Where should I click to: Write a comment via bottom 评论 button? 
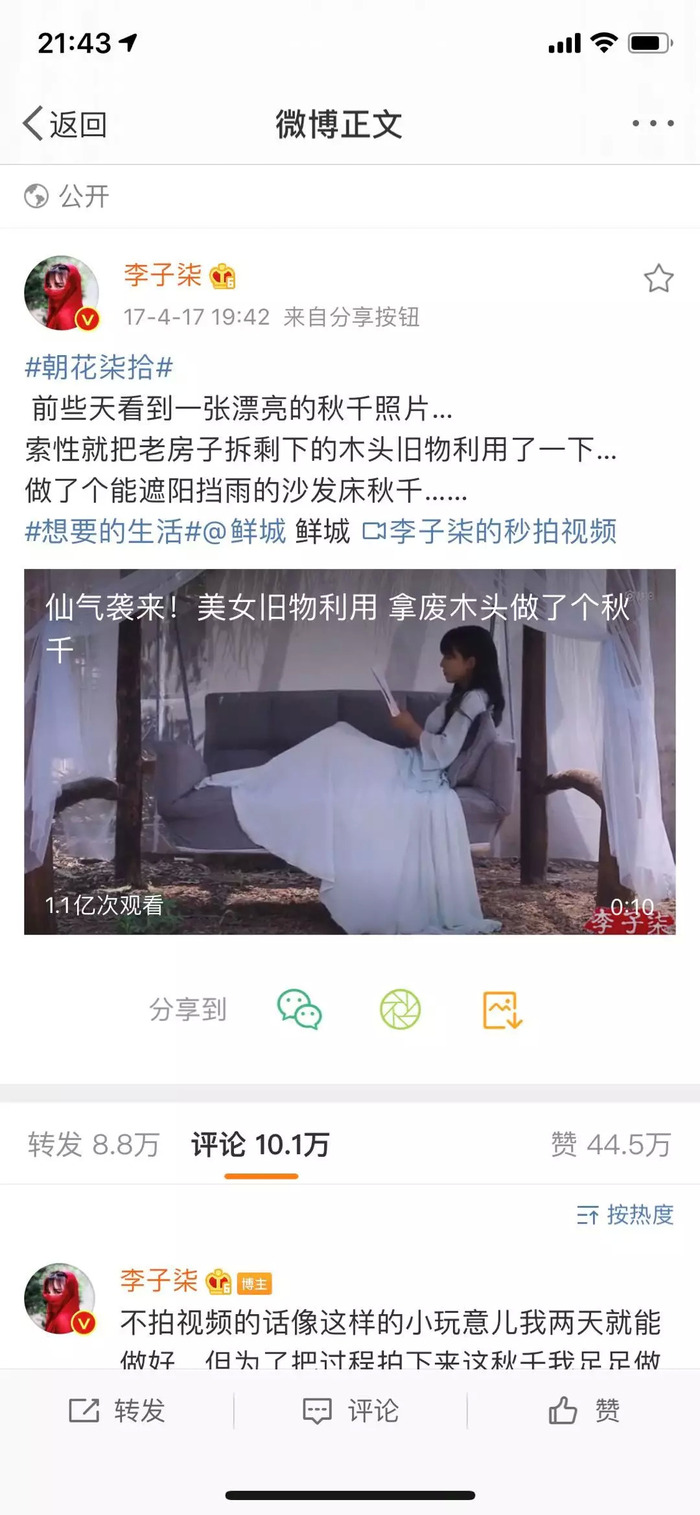pos(350,1411)
